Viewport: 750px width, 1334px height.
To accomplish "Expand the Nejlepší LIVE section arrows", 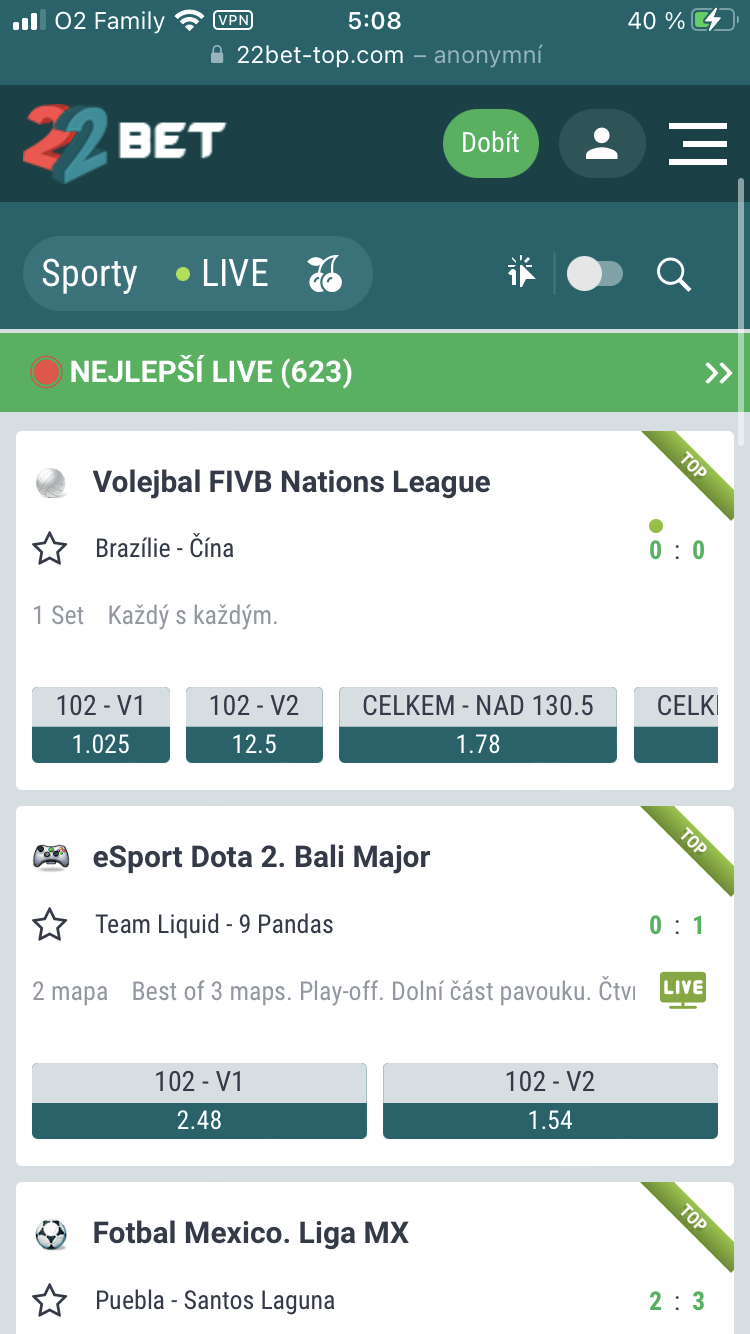I will [x=718, y=373].
